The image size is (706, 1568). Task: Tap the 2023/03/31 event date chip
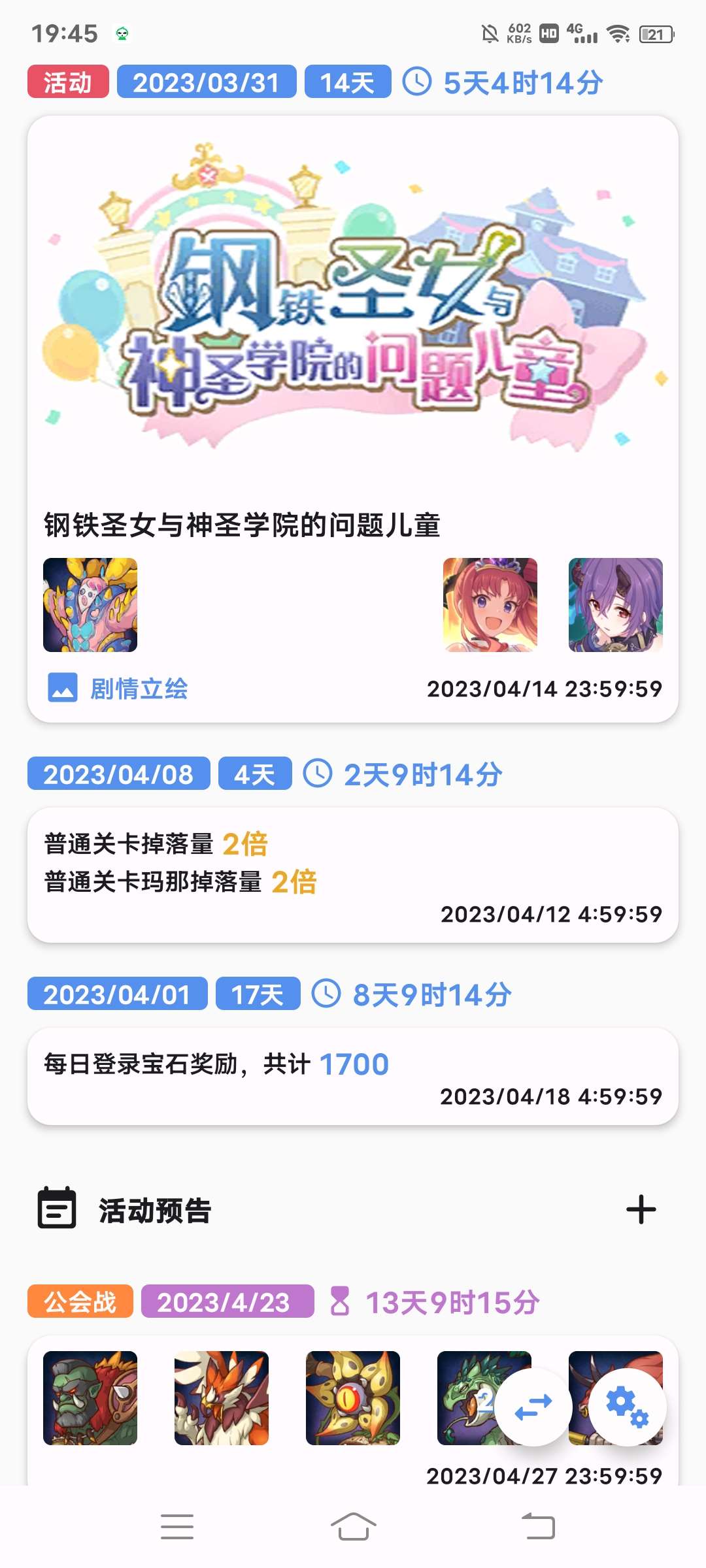pyautogui.click(x=207, y=82)
